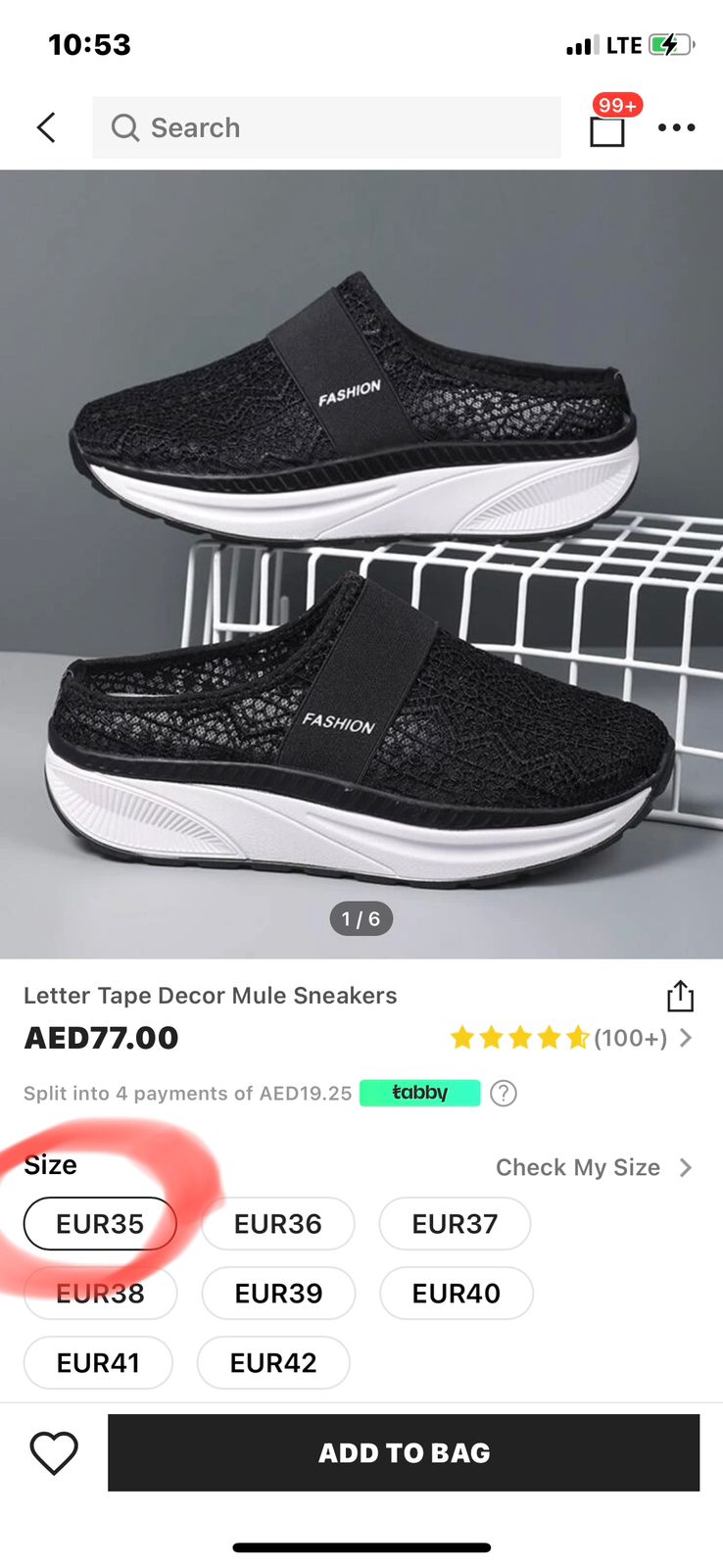Screen dimensions: 723x1568
Task: Show tabby payment info question mark
Action: [x=504, y=1093]
